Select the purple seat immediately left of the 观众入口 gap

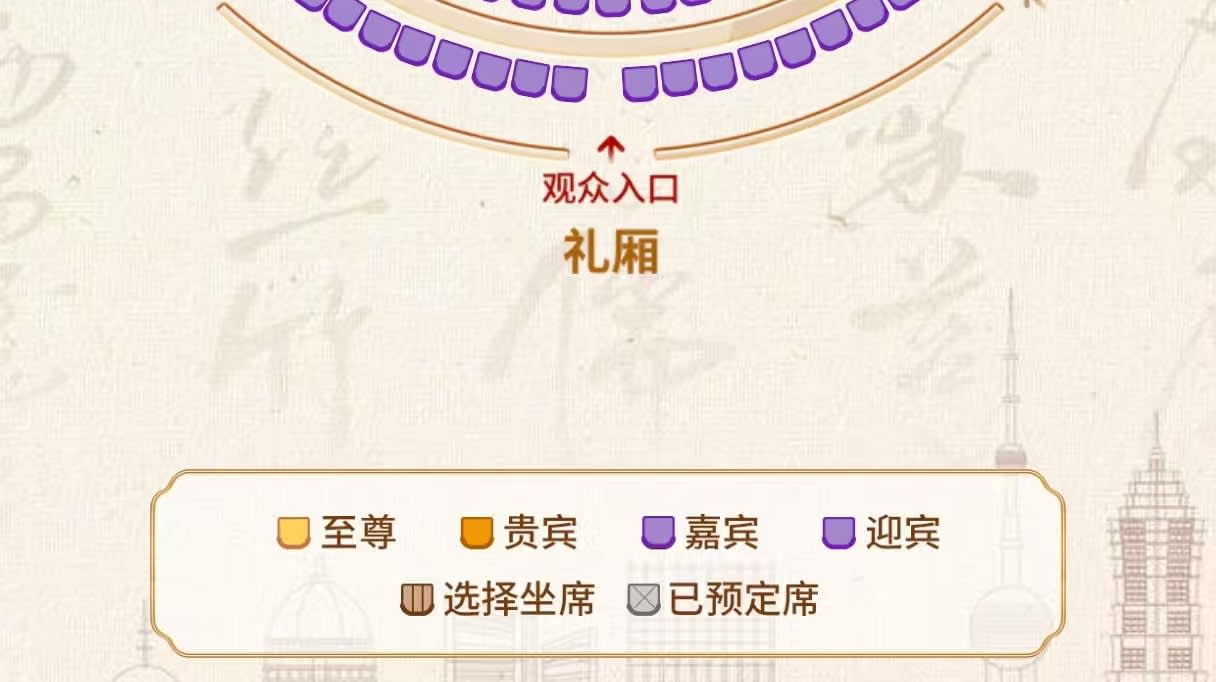tap(569, 83)
